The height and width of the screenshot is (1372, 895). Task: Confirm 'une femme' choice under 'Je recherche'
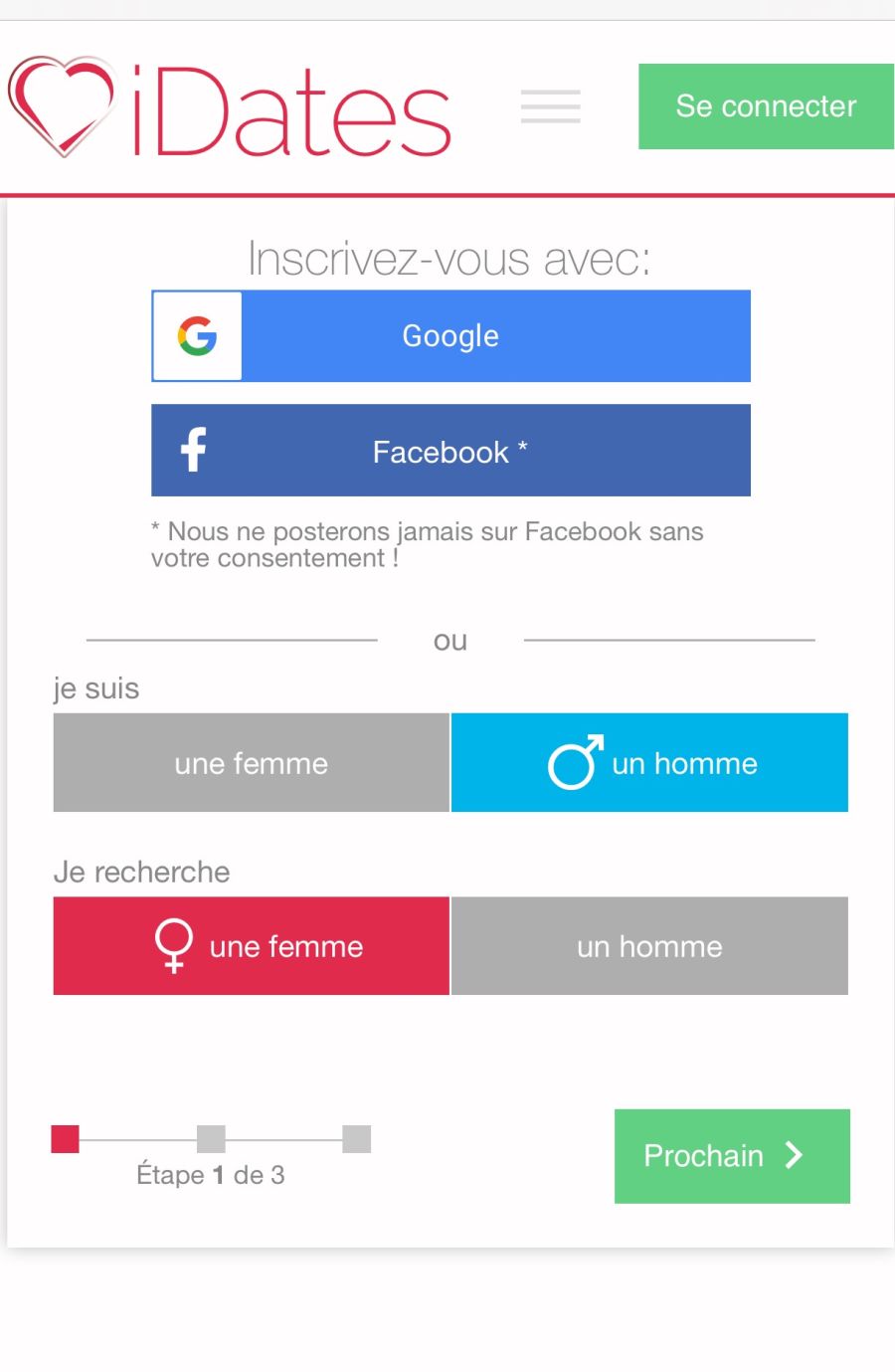pos(250,945)
